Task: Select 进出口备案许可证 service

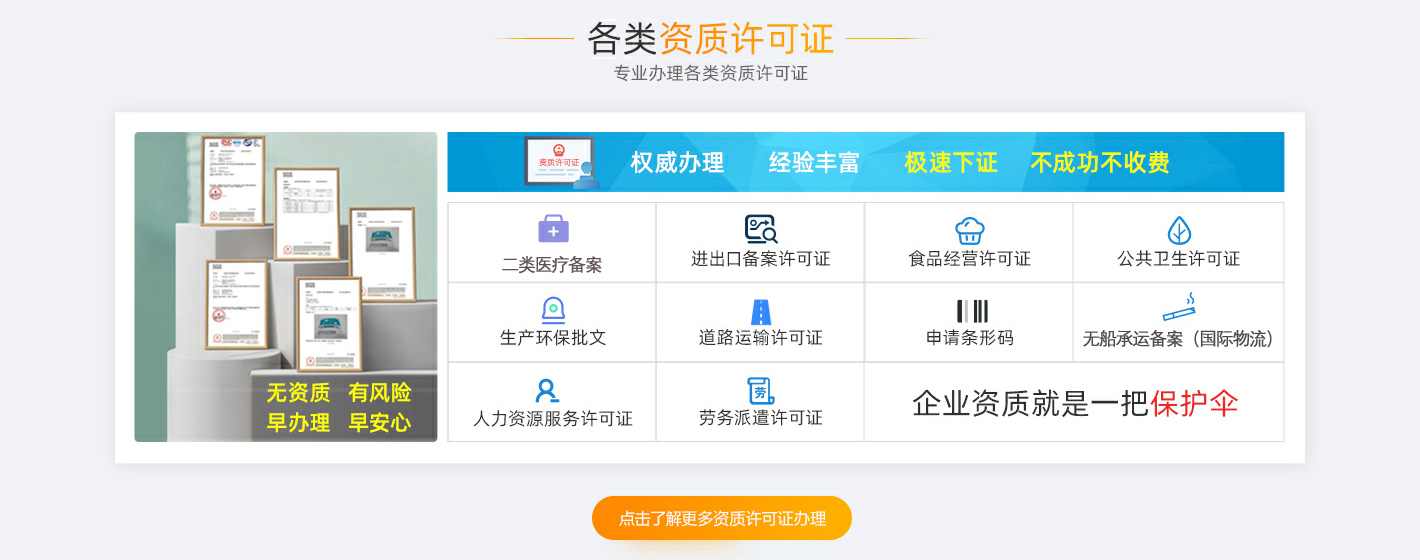Action: pyautogui.click(x=760, y=243)
